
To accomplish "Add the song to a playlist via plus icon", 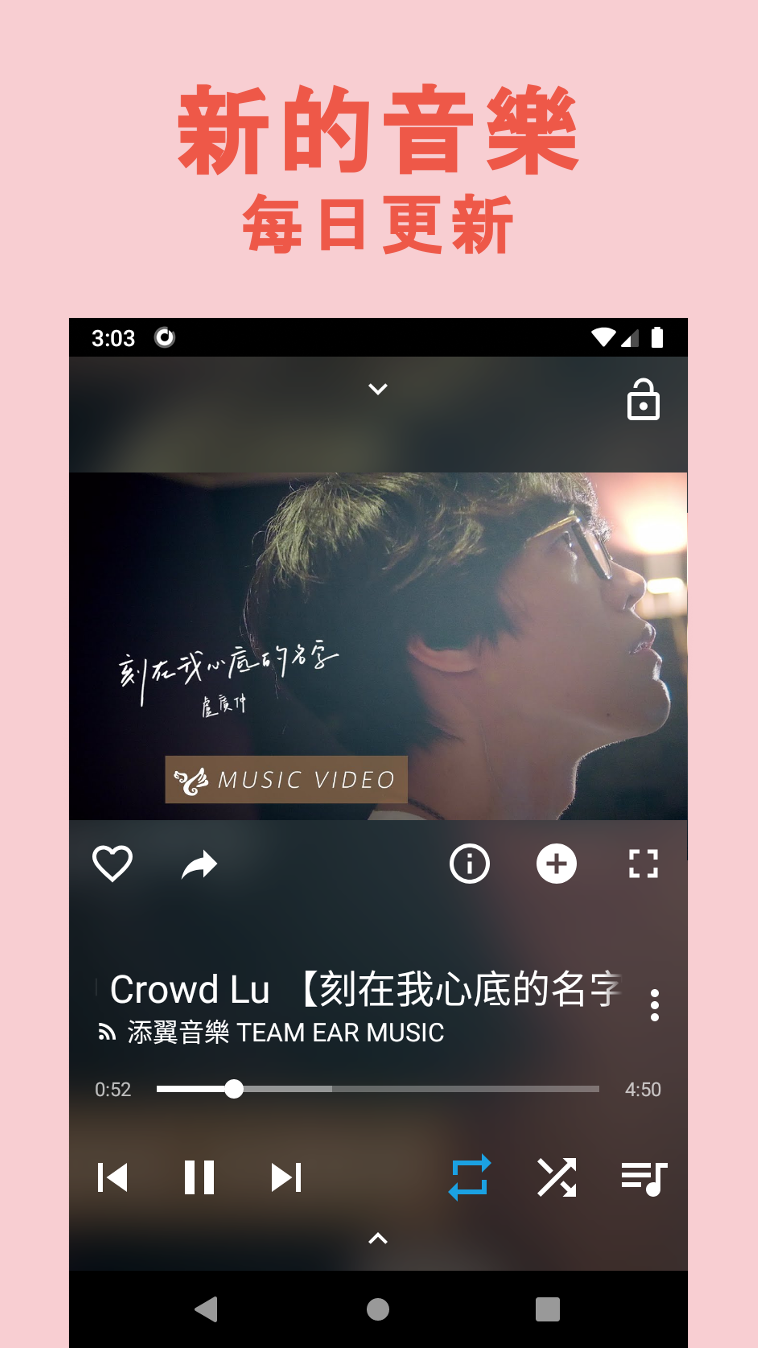I will click(556, 863).
